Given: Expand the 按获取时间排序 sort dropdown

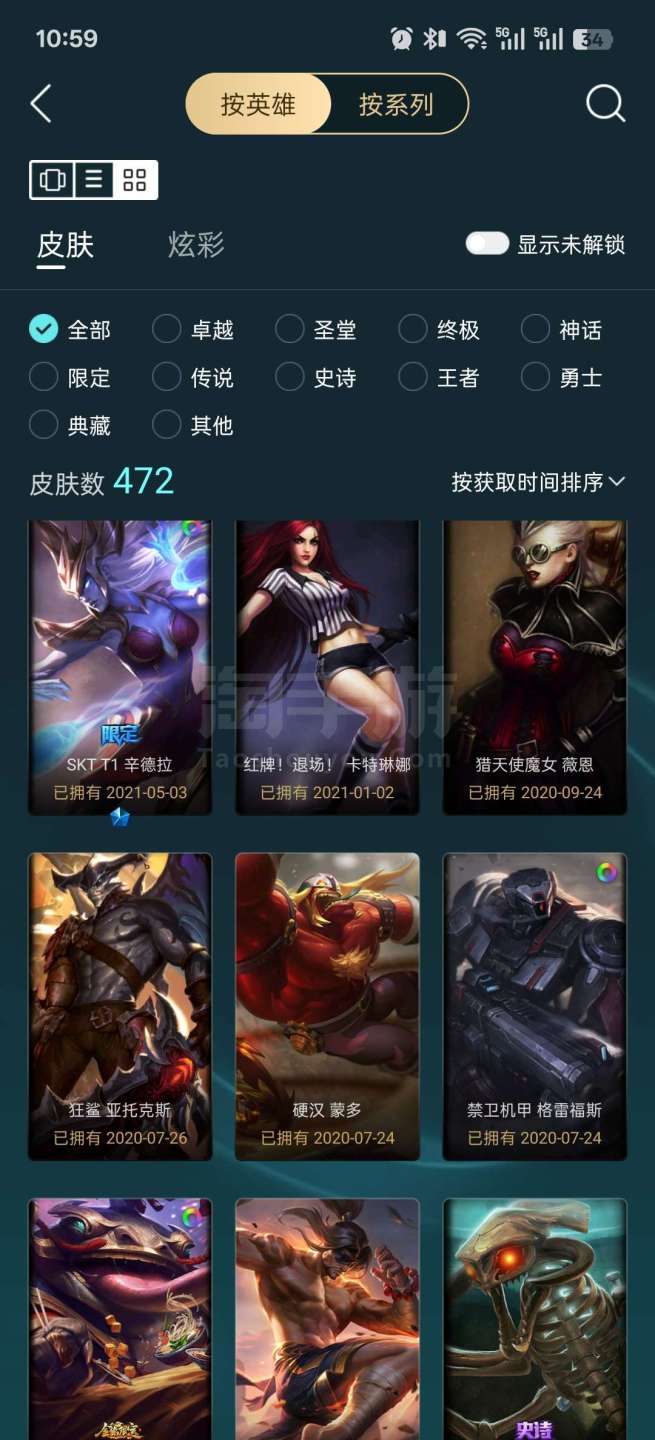Looking at the screenshot, I should pyautogui.click(x=538, y=482).
